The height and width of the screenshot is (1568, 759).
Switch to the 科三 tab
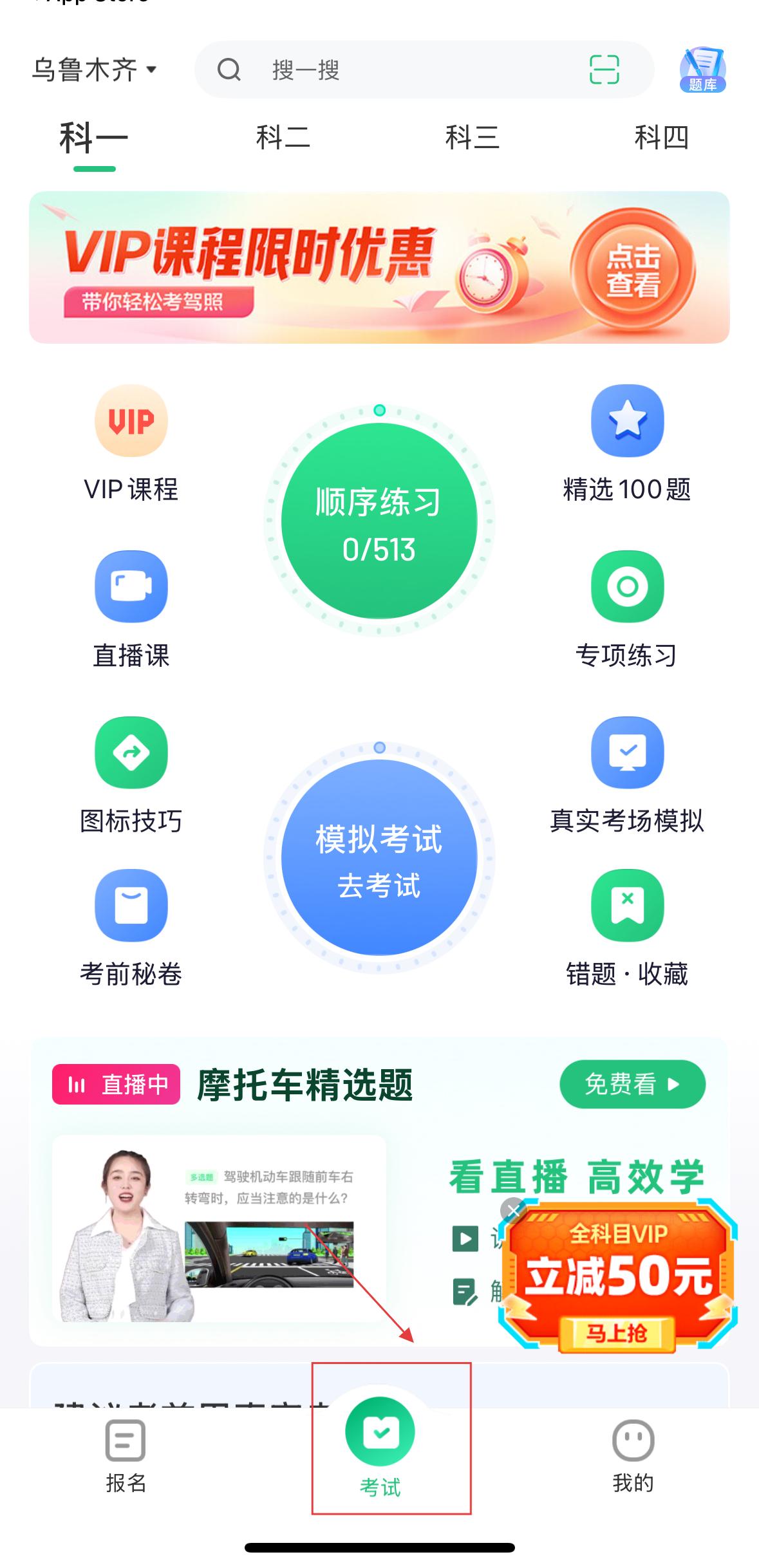[472, 138]
